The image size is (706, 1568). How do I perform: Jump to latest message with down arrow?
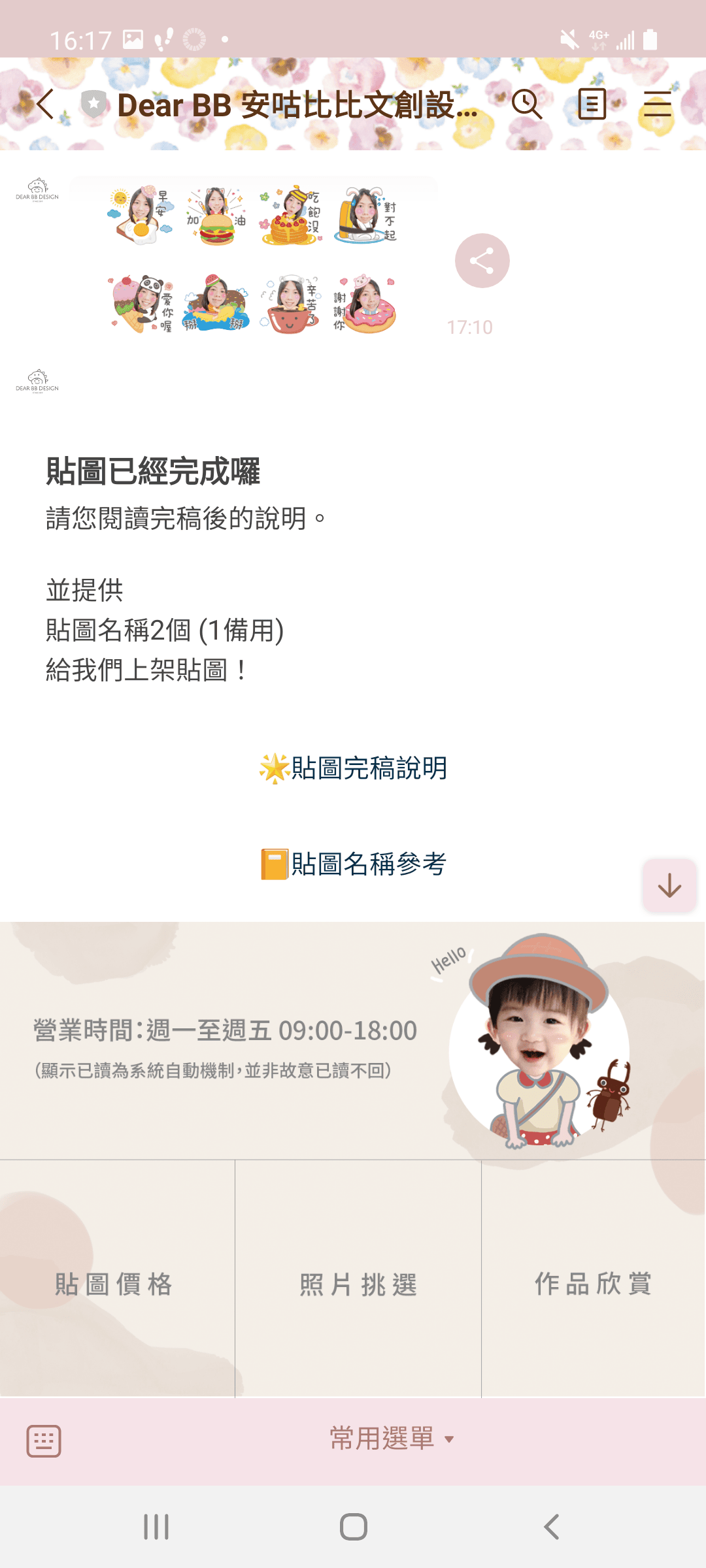click(669, 886)
